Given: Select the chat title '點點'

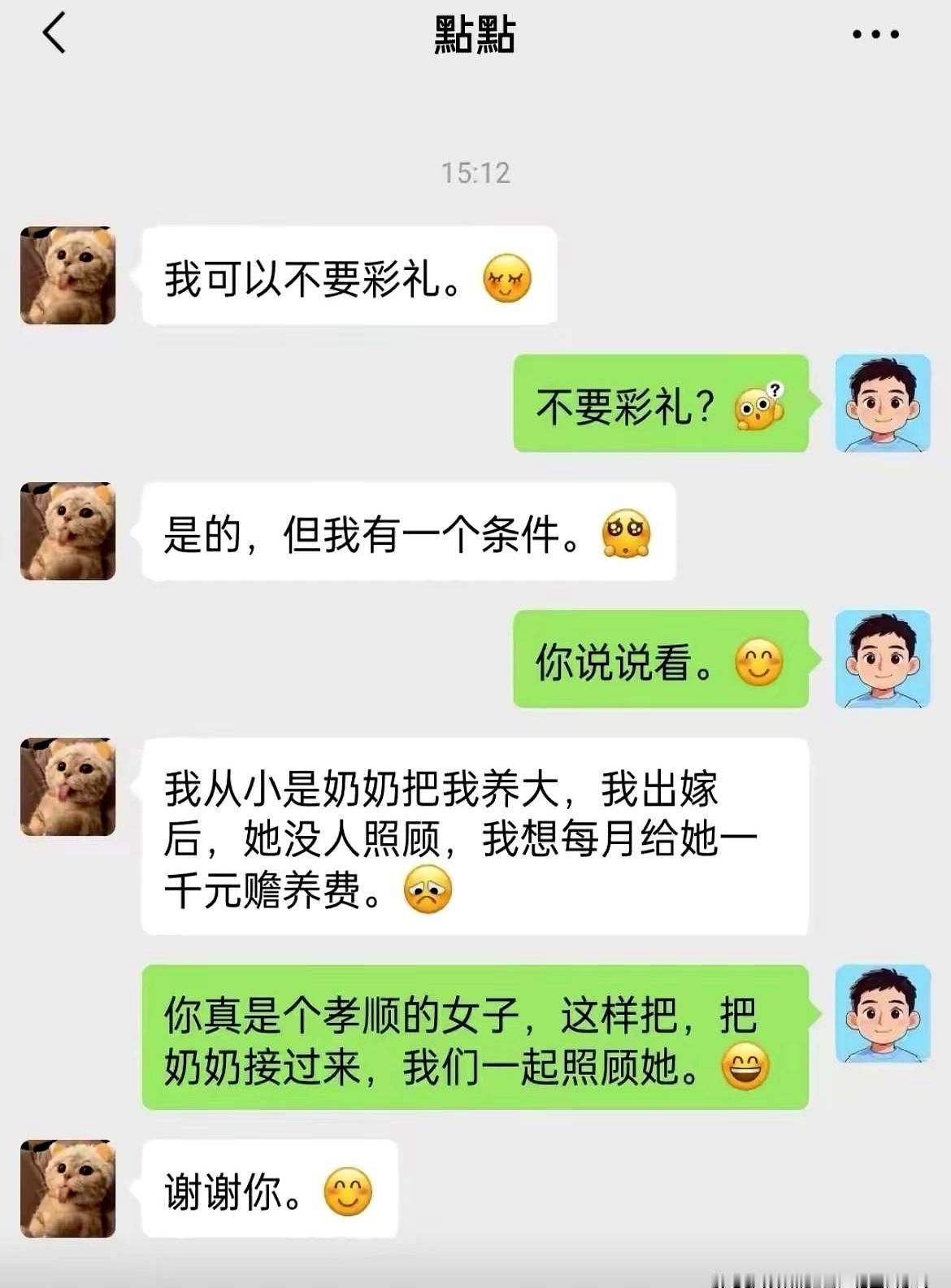Looking at the screenshot, I should coord(475,34).
